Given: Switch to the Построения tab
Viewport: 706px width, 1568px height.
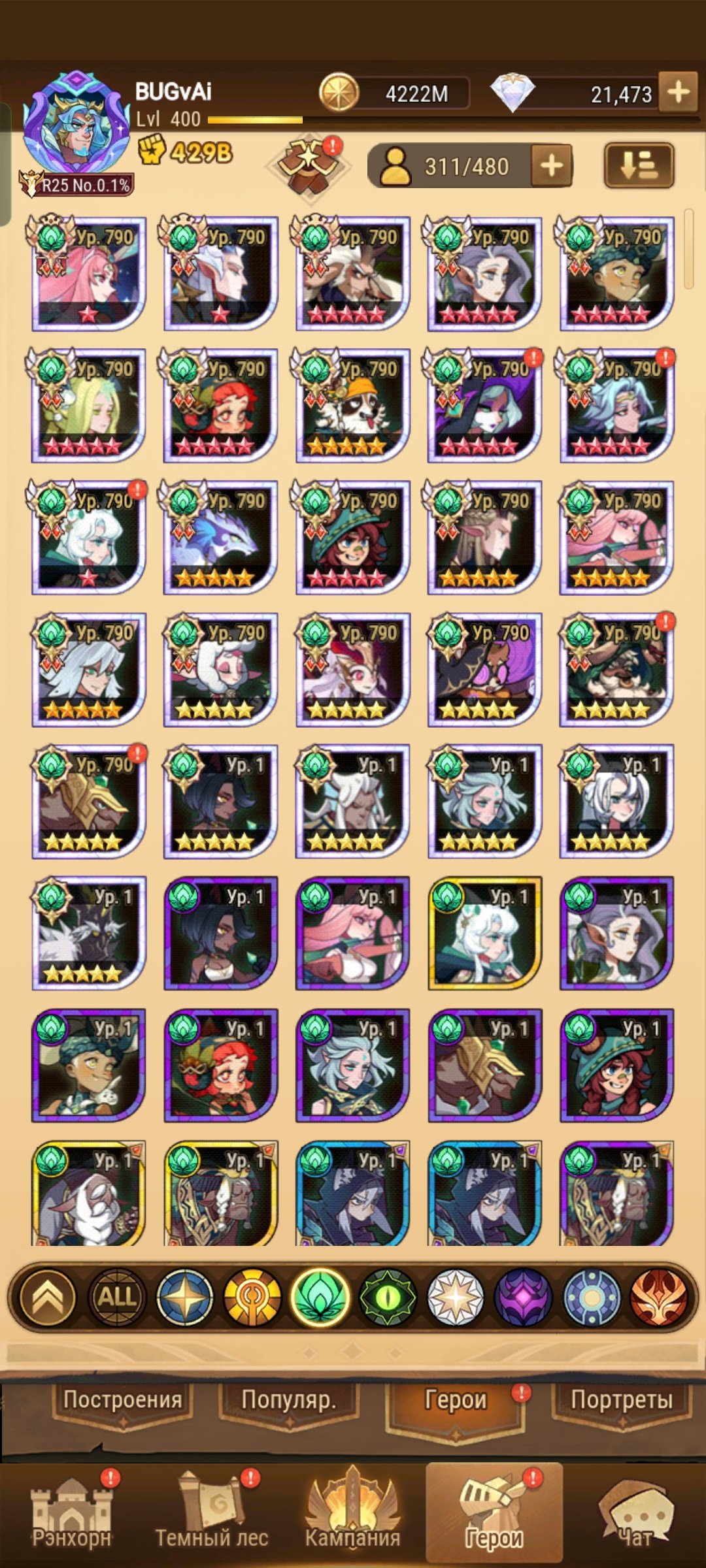Looking at the screenshot, I should click(x=123, y=1400).
